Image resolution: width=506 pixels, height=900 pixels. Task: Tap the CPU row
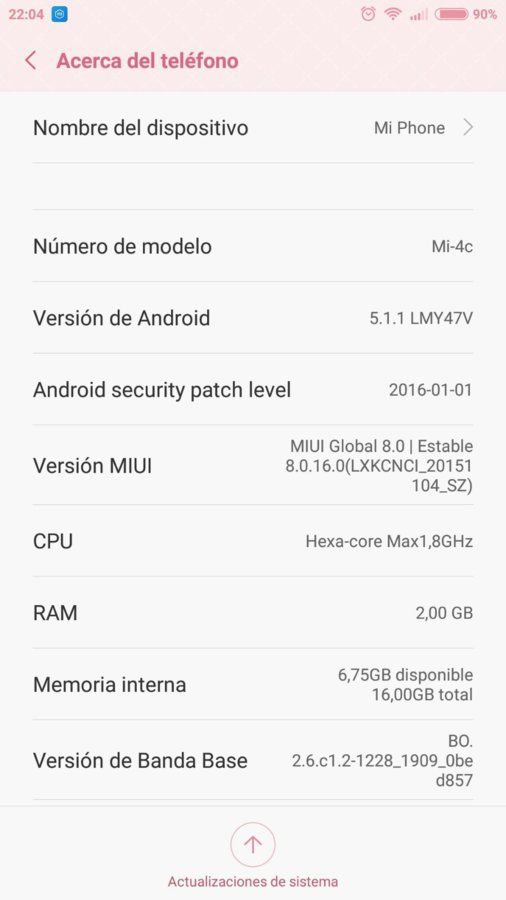[x=253, y=541]
